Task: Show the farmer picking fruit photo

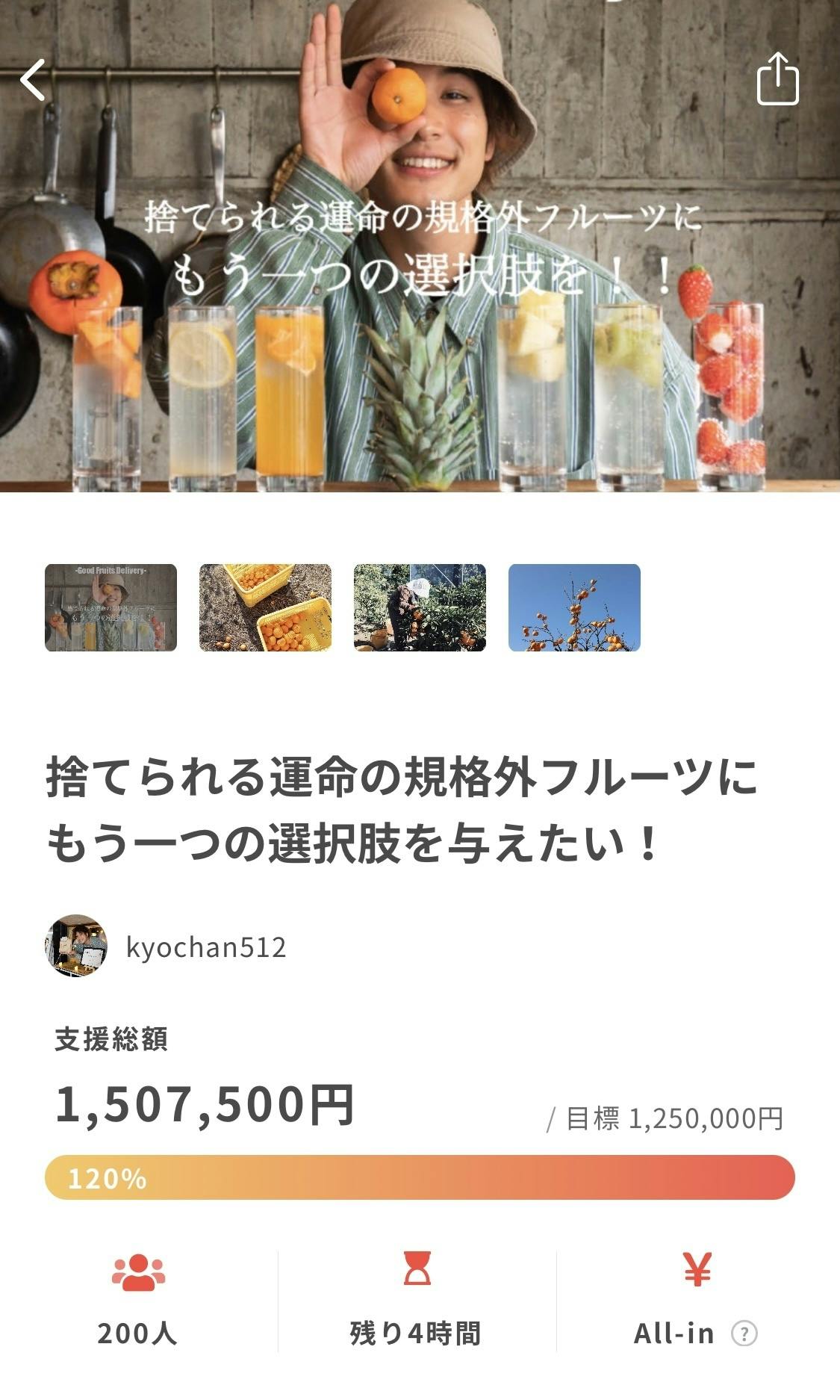Action: click(x=420, y=607)
